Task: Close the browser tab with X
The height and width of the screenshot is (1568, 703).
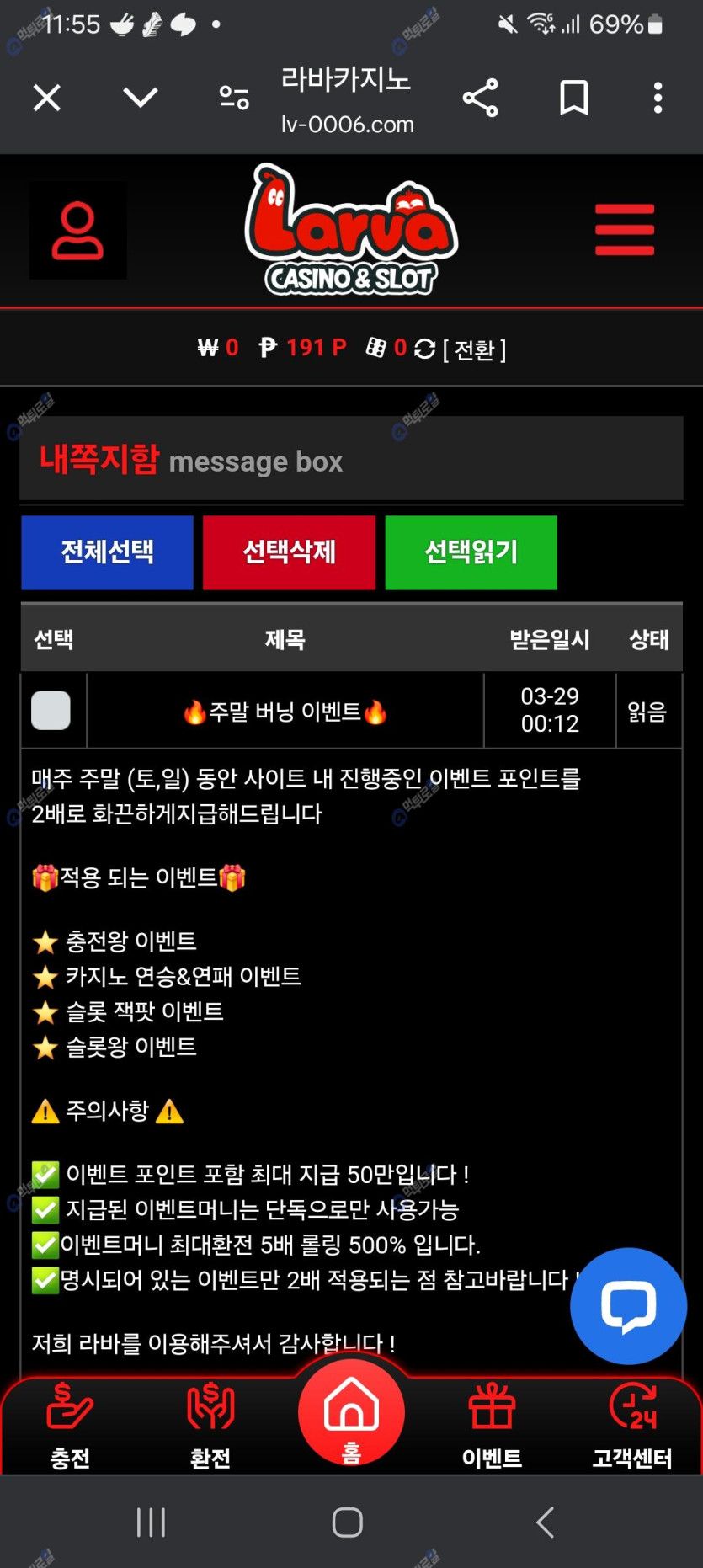Action: [47, 99]
